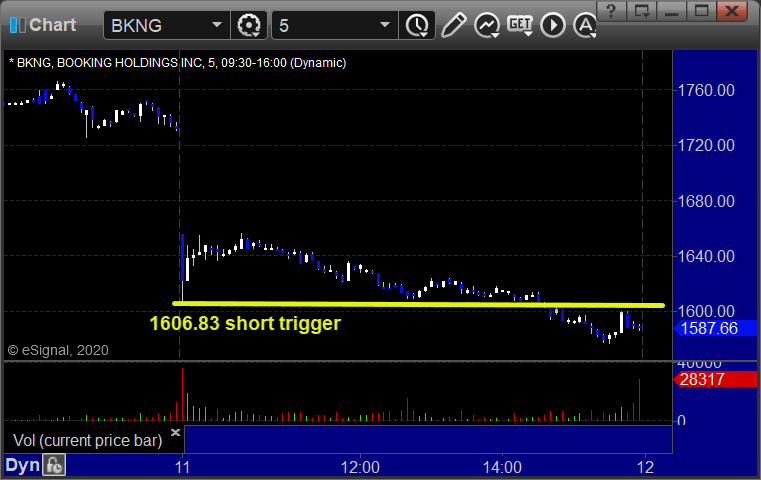
Task: Tap the play replay button
Action: (x=553, y=25)
